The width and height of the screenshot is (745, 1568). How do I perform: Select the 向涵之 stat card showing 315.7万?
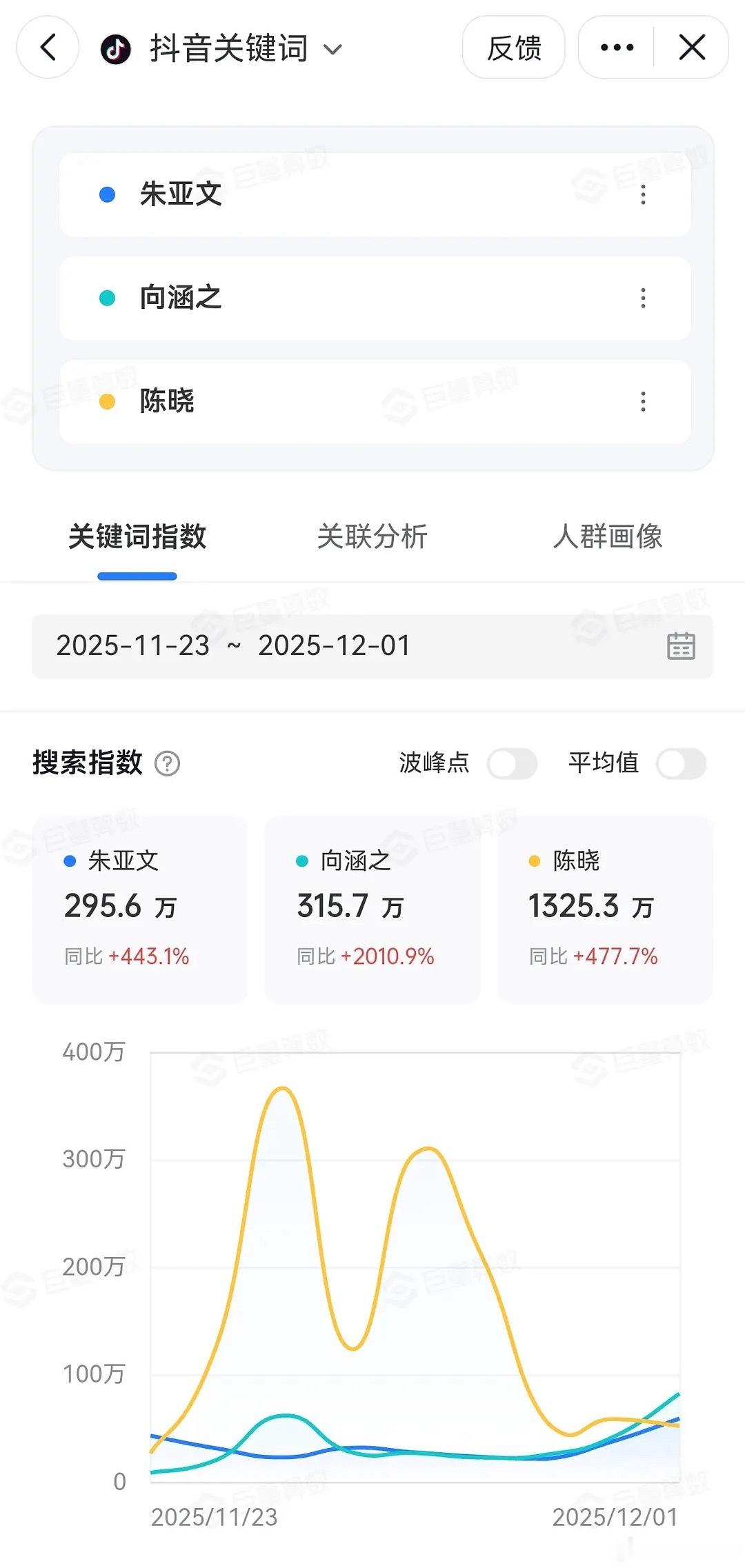click(x=372, y=910)
